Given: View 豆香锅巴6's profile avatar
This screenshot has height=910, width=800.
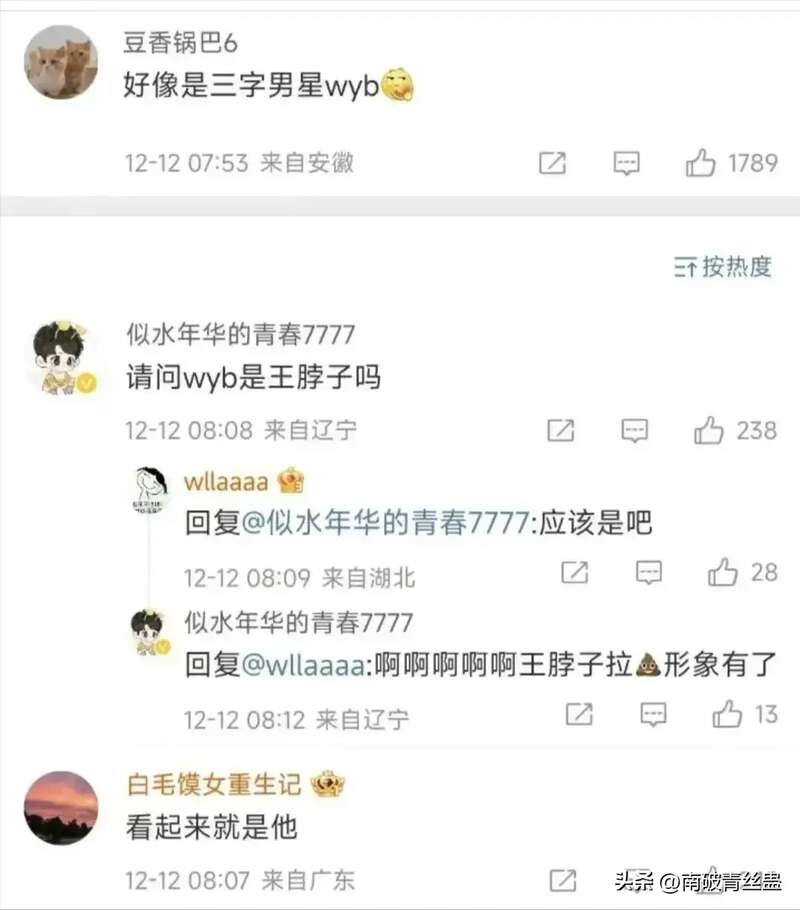Looking at the screenshot, I should click(x=60, y=62).
